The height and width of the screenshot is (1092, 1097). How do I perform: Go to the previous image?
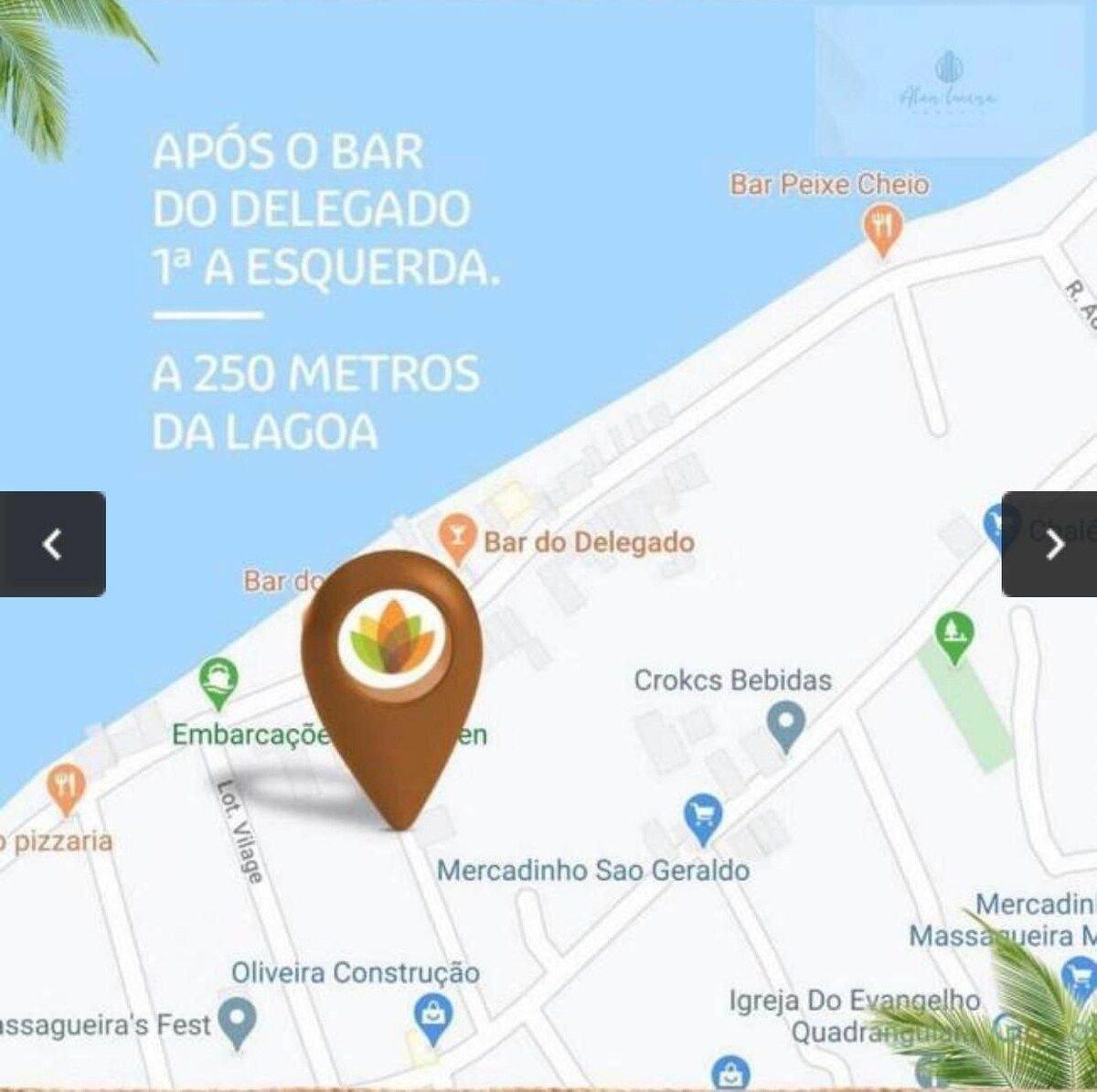(x=52, y=544)
